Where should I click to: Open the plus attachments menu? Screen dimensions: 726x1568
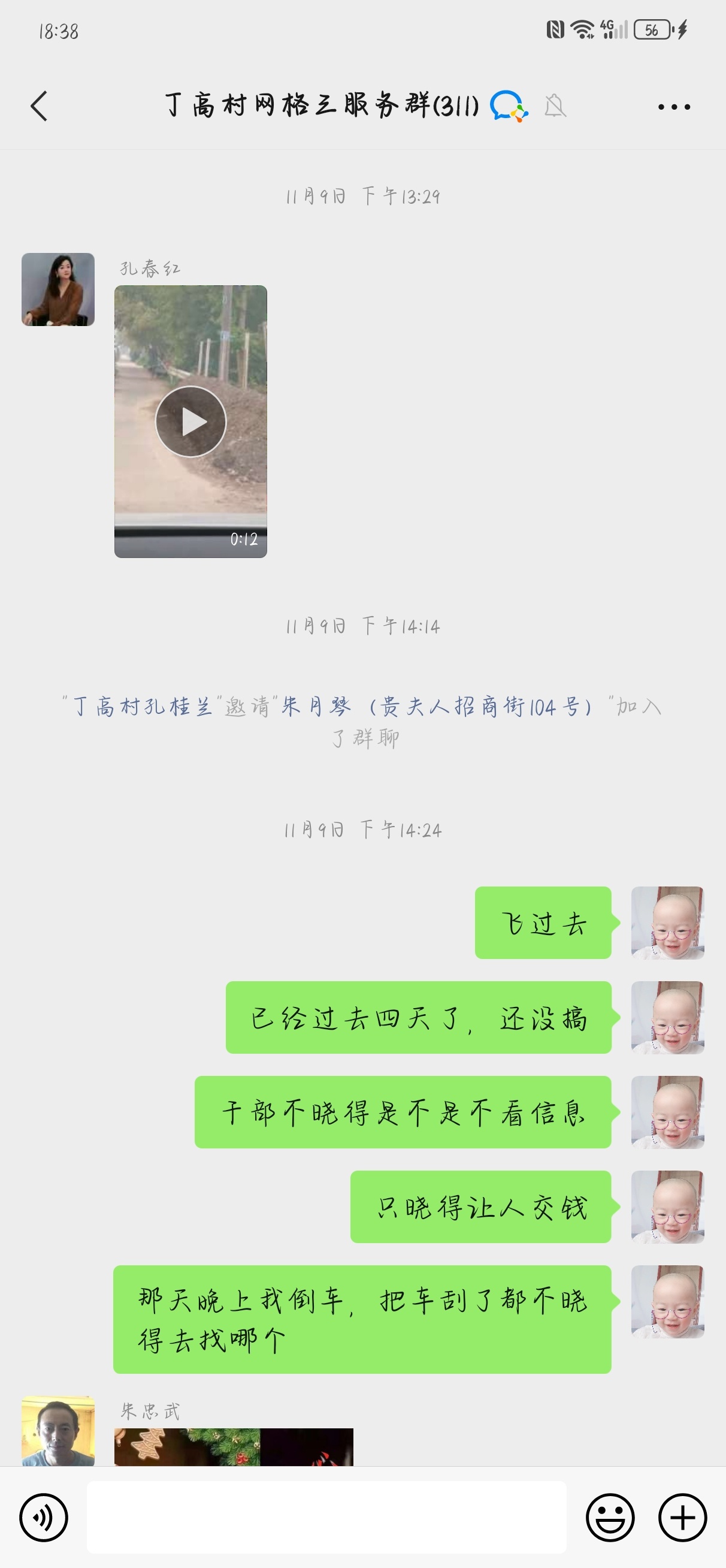pyautogui.click(x=682, y=1518)
